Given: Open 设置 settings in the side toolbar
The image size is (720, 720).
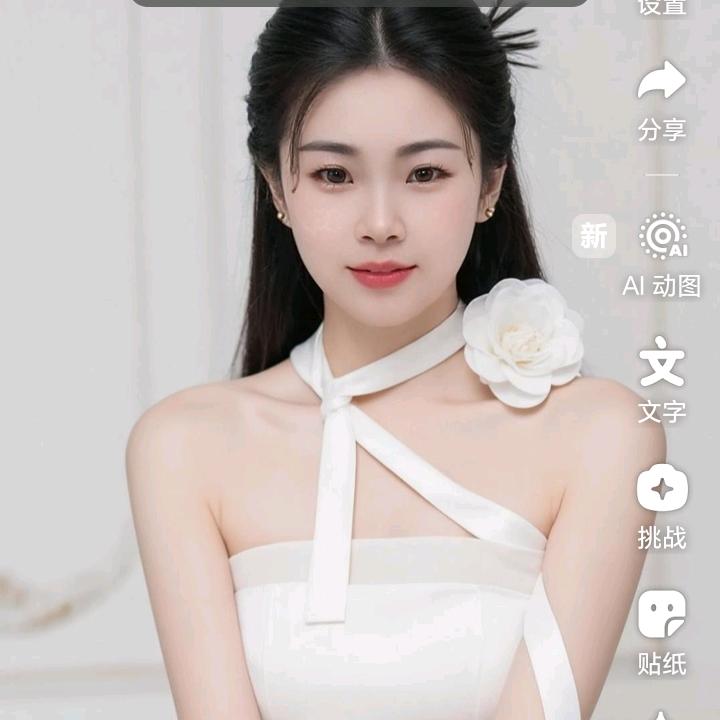Looking at the screenshot, I should 662,8.
